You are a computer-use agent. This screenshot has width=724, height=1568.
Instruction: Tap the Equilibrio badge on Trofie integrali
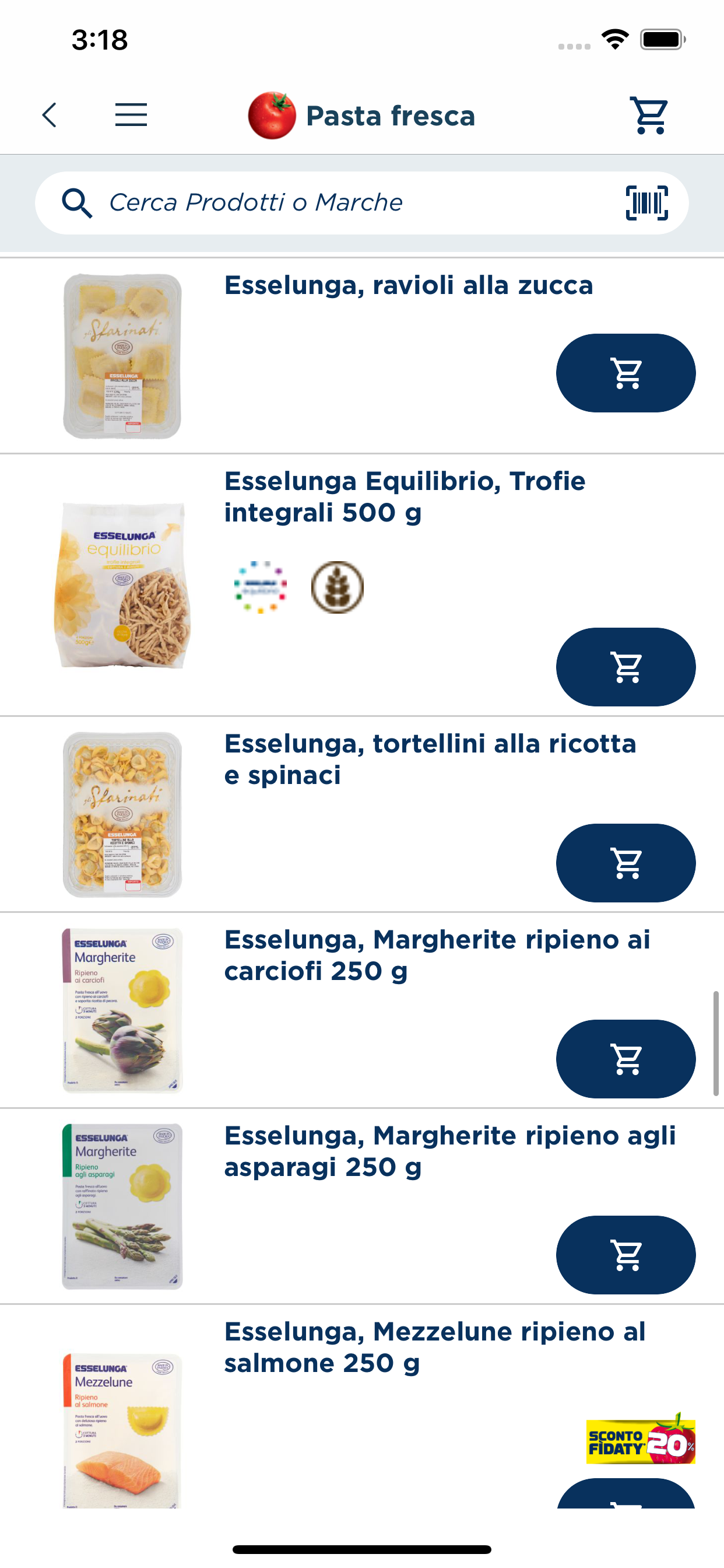point(262,587)
